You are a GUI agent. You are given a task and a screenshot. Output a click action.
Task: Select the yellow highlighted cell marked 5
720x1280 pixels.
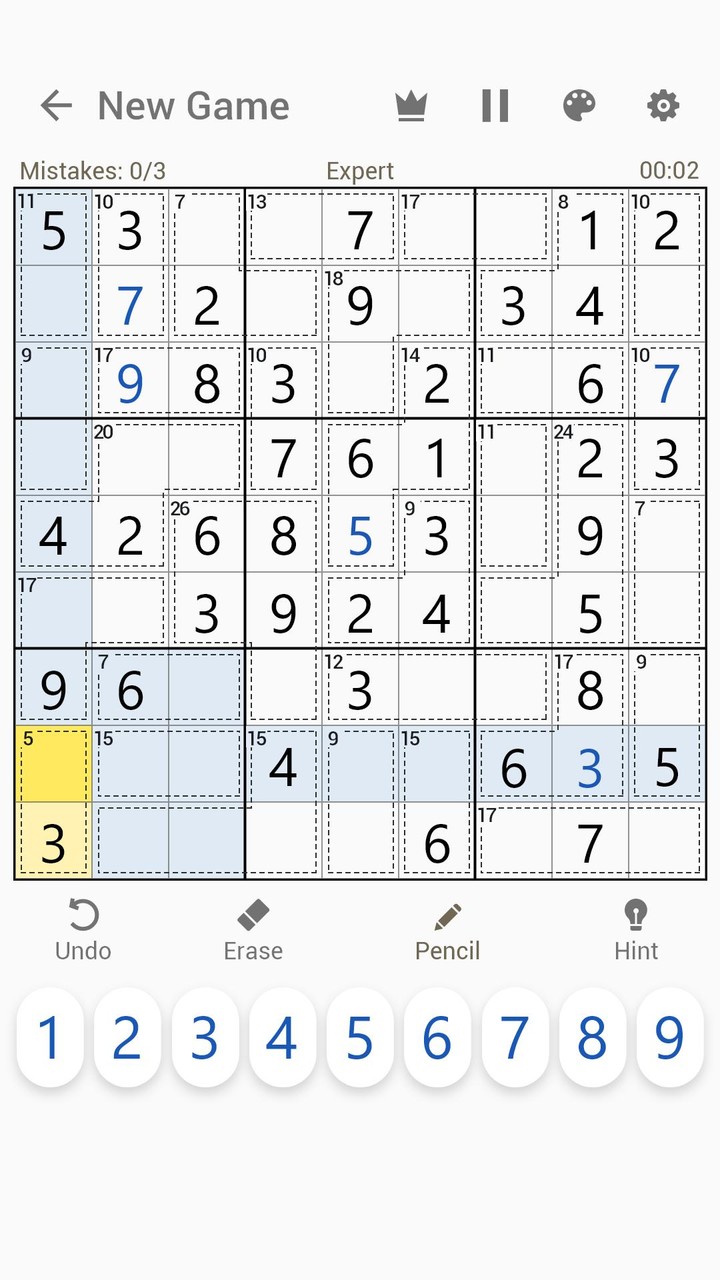54,764
